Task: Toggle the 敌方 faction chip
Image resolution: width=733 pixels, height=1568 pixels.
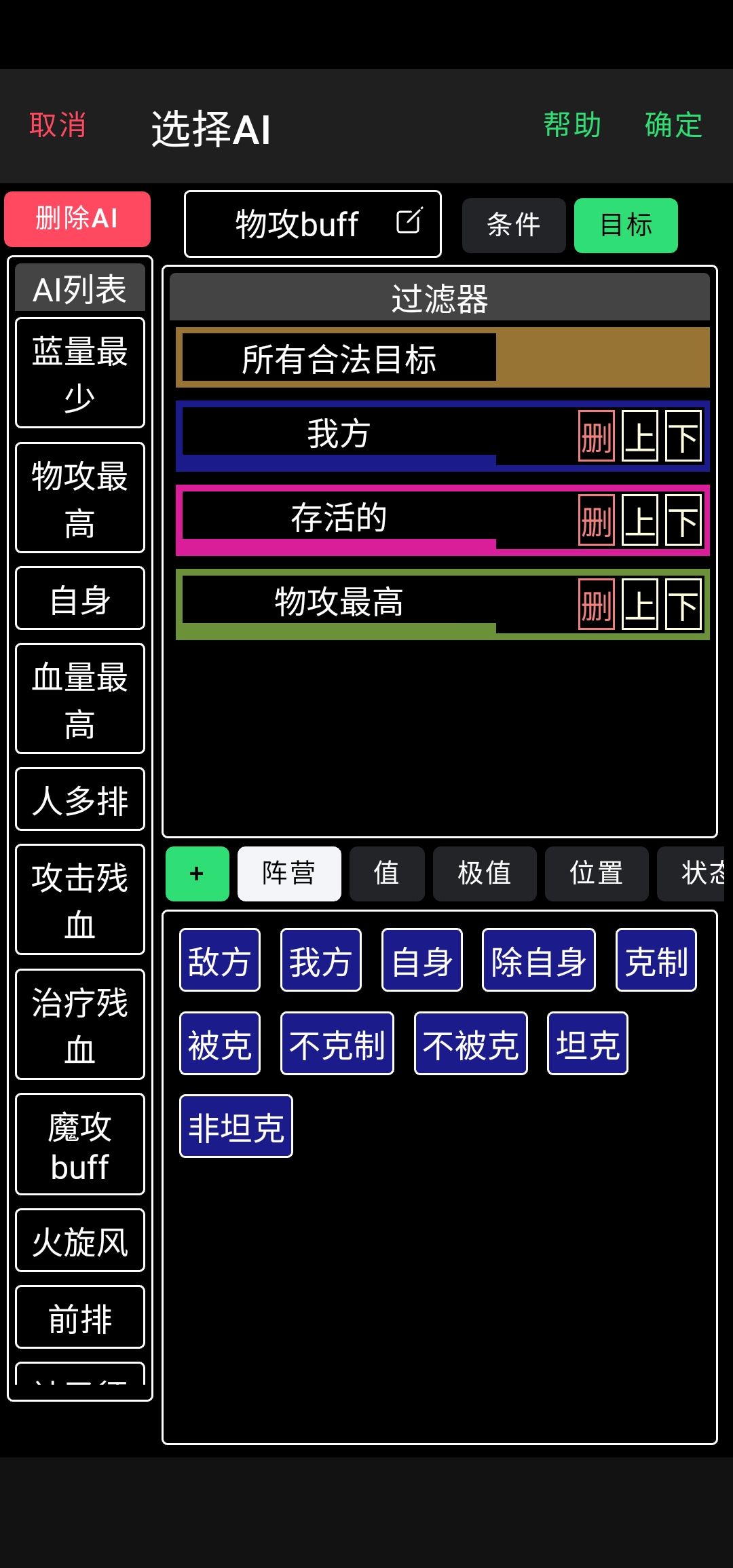Action: [x=219, y=959]
